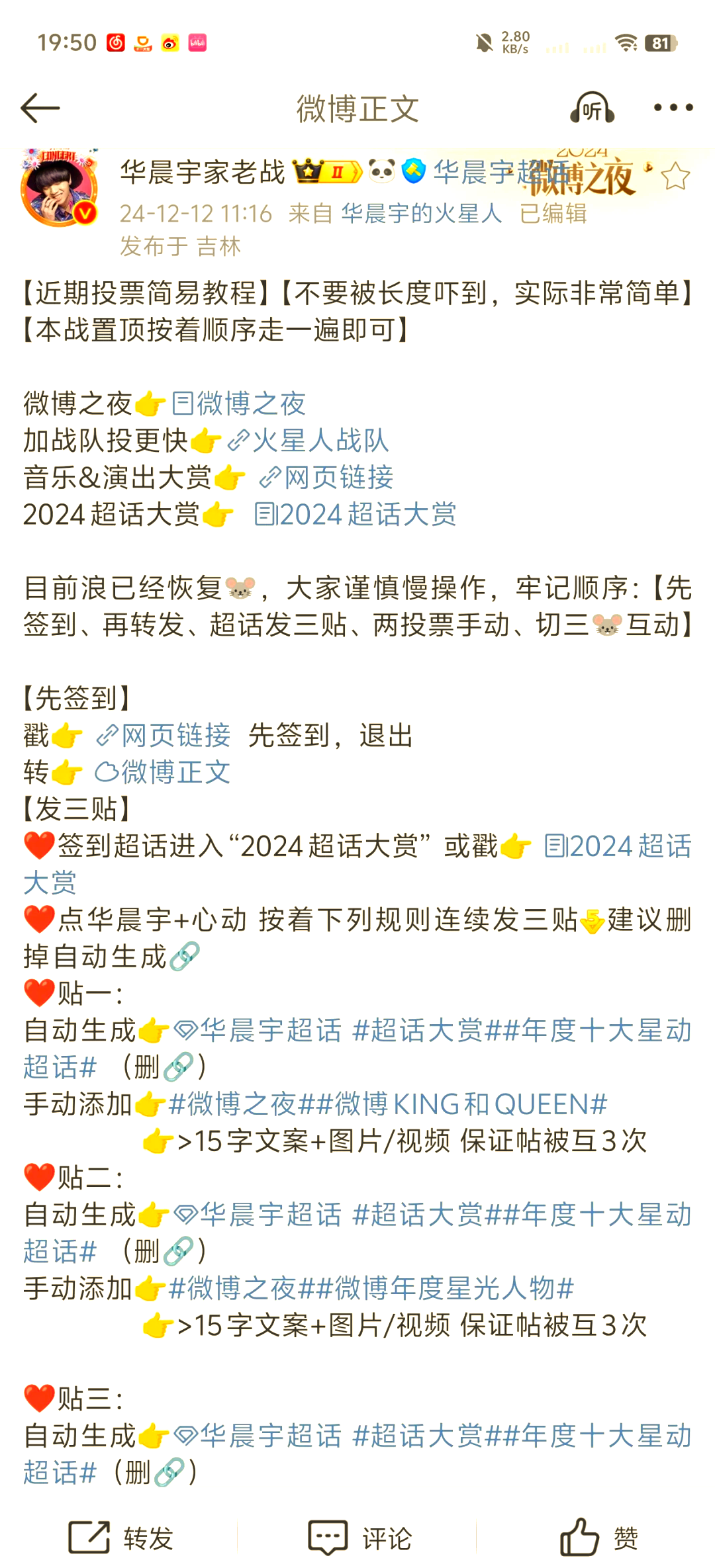
Task: Open 华晨宇的火星人 source link
Action: tap(422, 214)
